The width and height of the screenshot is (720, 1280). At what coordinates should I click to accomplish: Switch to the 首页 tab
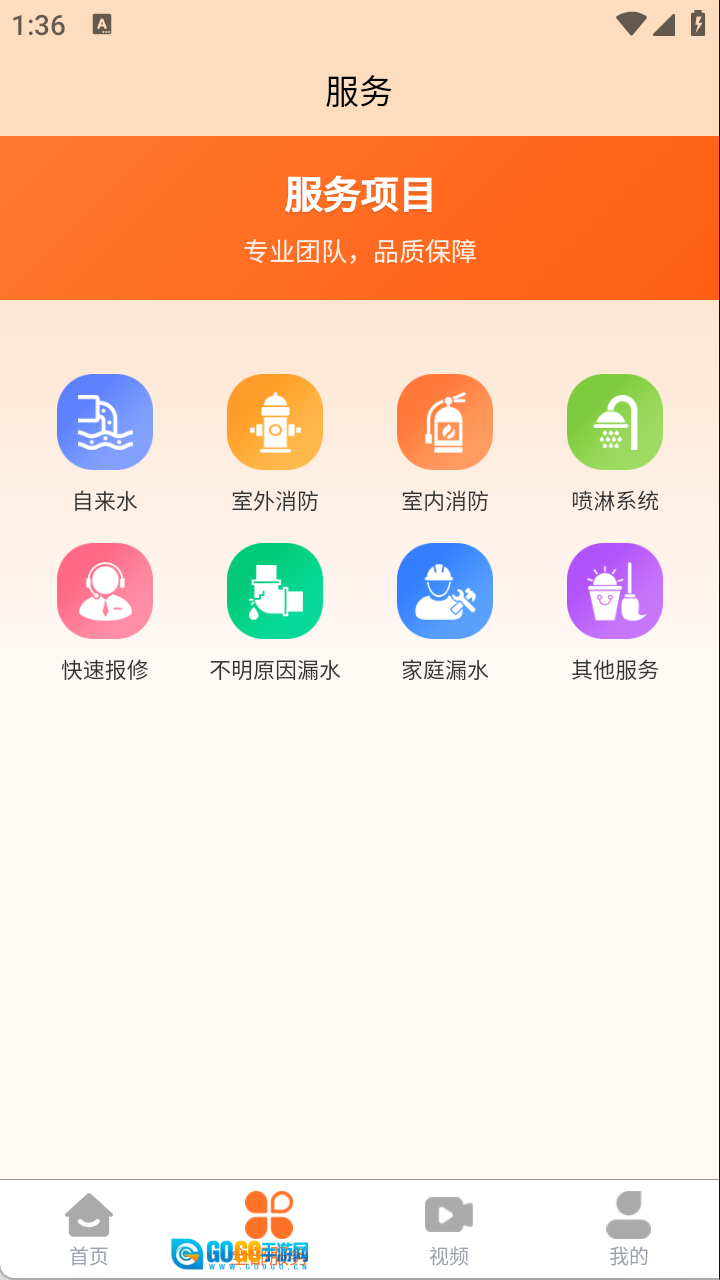coord(89,1229)
